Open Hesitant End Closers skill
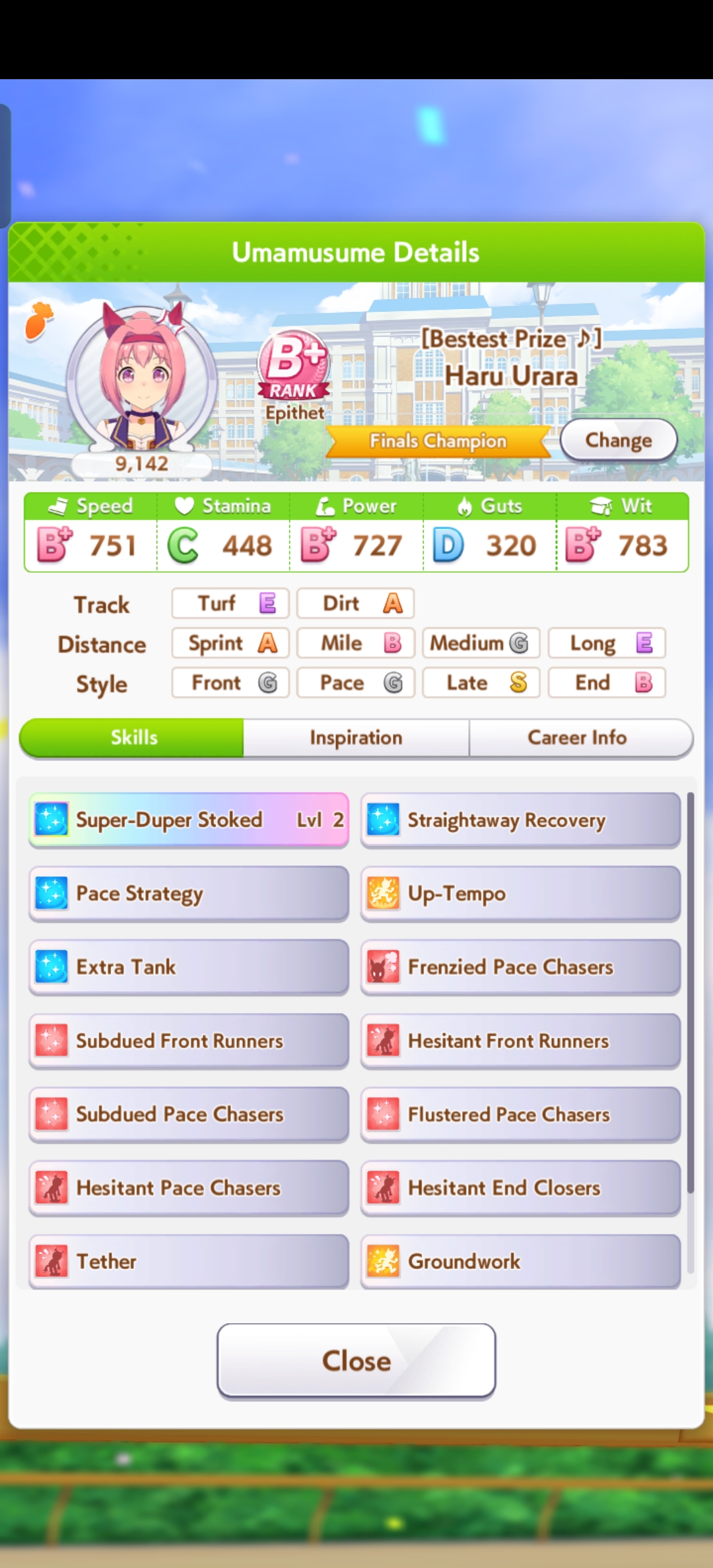Image resolution: width=713 pixels, height=1568 pixels. pyautogui.click(x=520, y=1188)
